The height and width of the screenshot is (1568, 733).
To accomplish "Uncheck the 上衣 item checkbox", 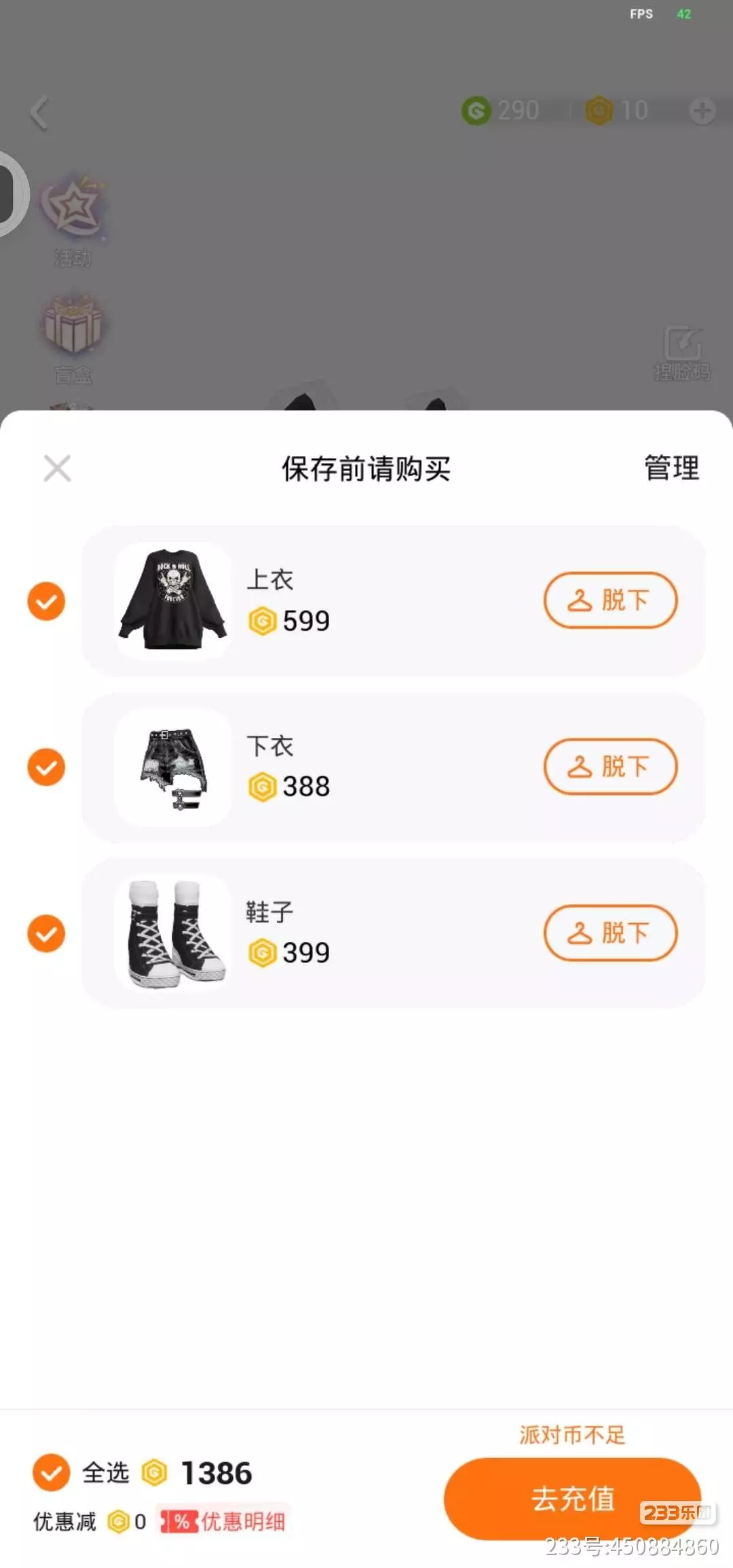I will 46,601.
